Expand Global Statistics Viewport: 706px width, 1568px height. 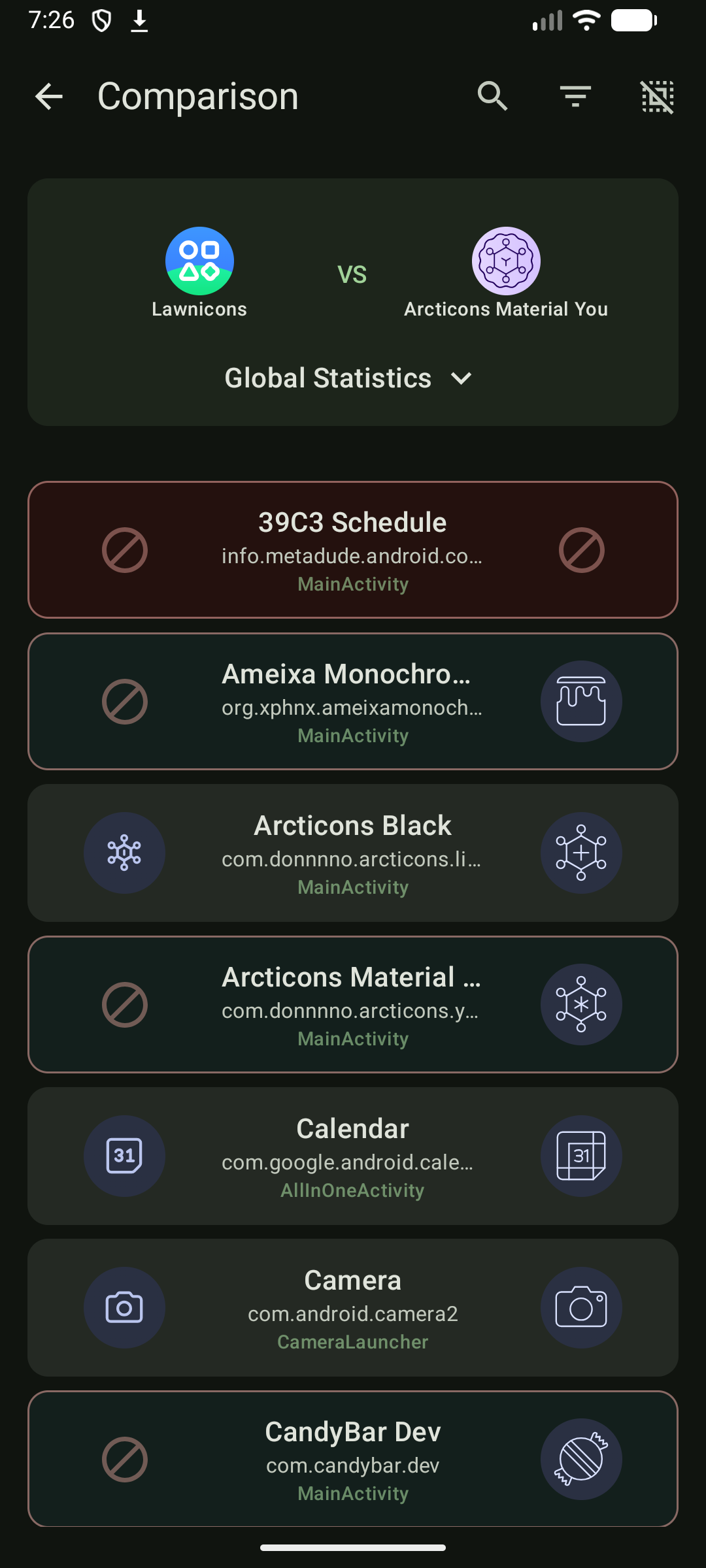(348, 378)
